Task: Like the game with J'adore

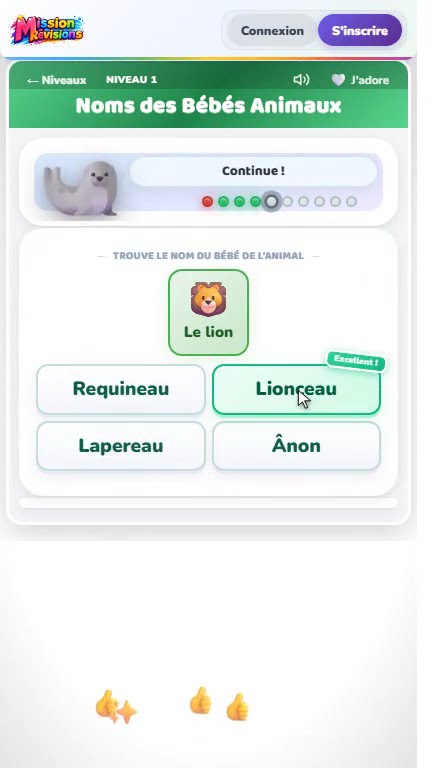Action: (360, 80)
